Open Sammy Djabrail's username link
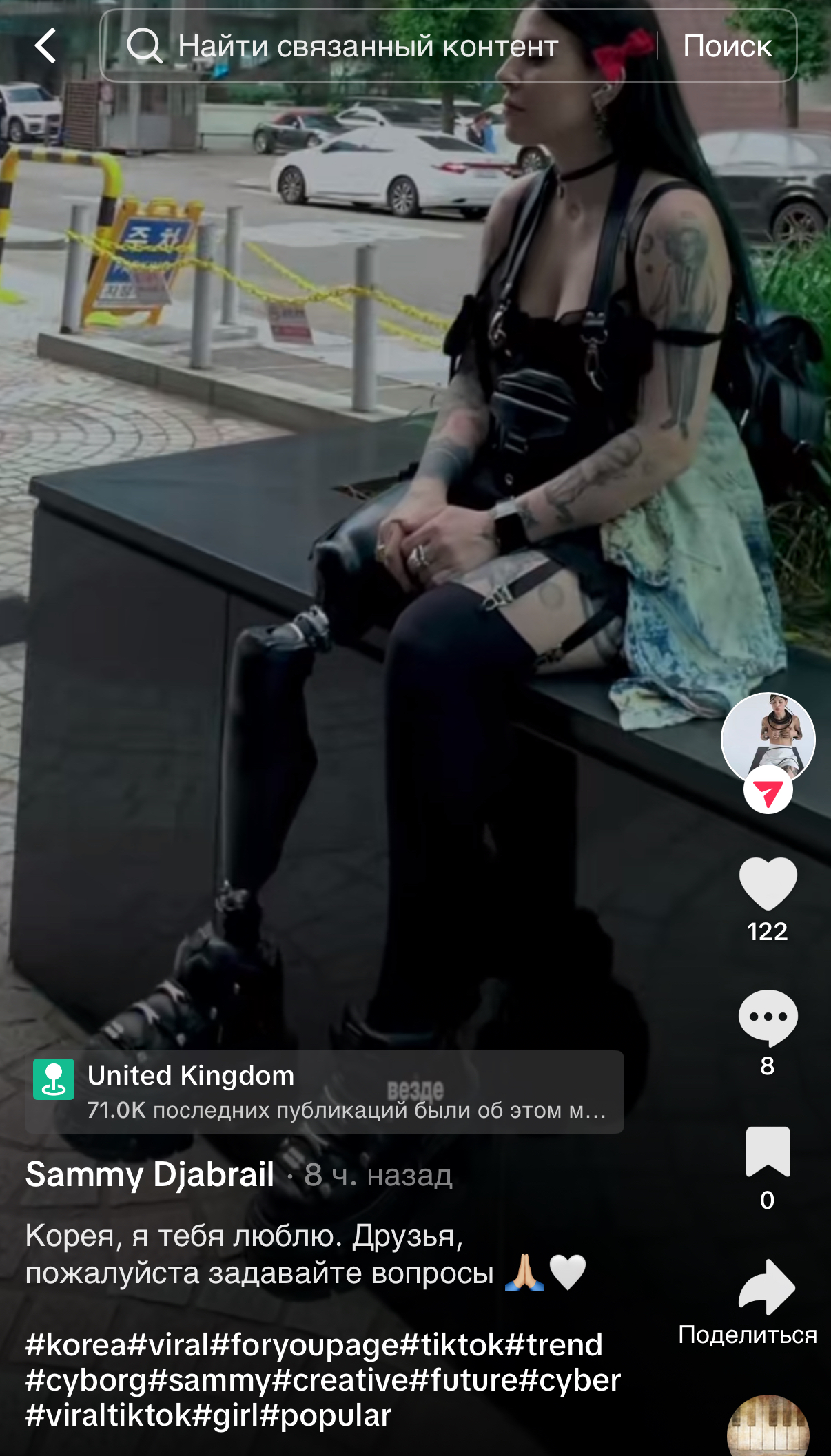The height and width of the screenshot is (1456, 831). [150, 1174]
